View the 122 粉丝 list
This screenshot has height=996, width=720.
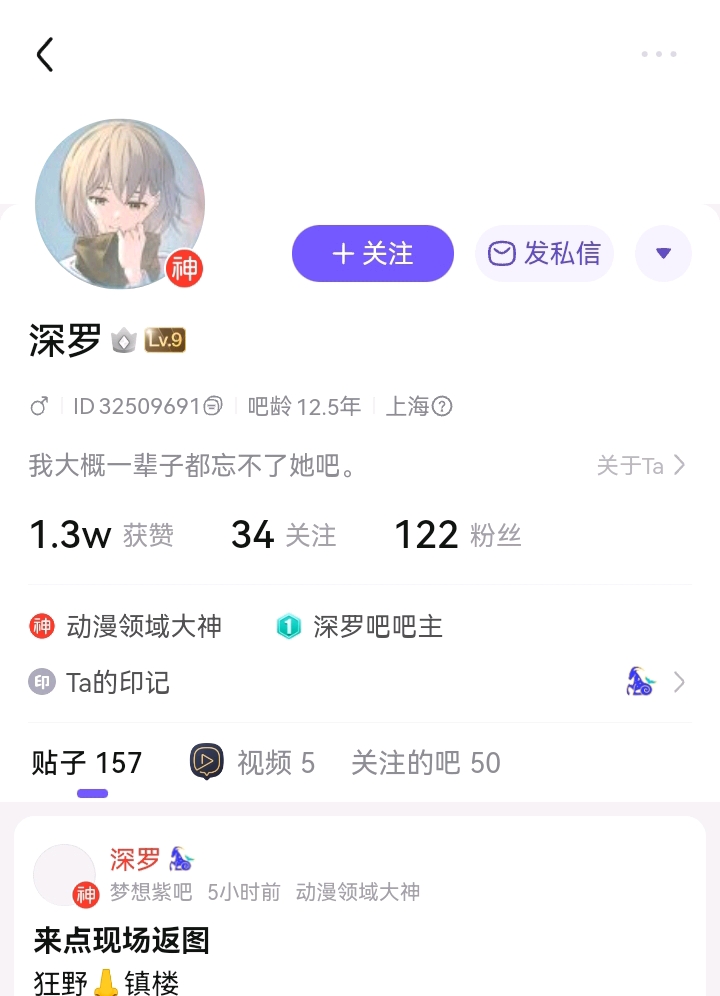(457, 535)
